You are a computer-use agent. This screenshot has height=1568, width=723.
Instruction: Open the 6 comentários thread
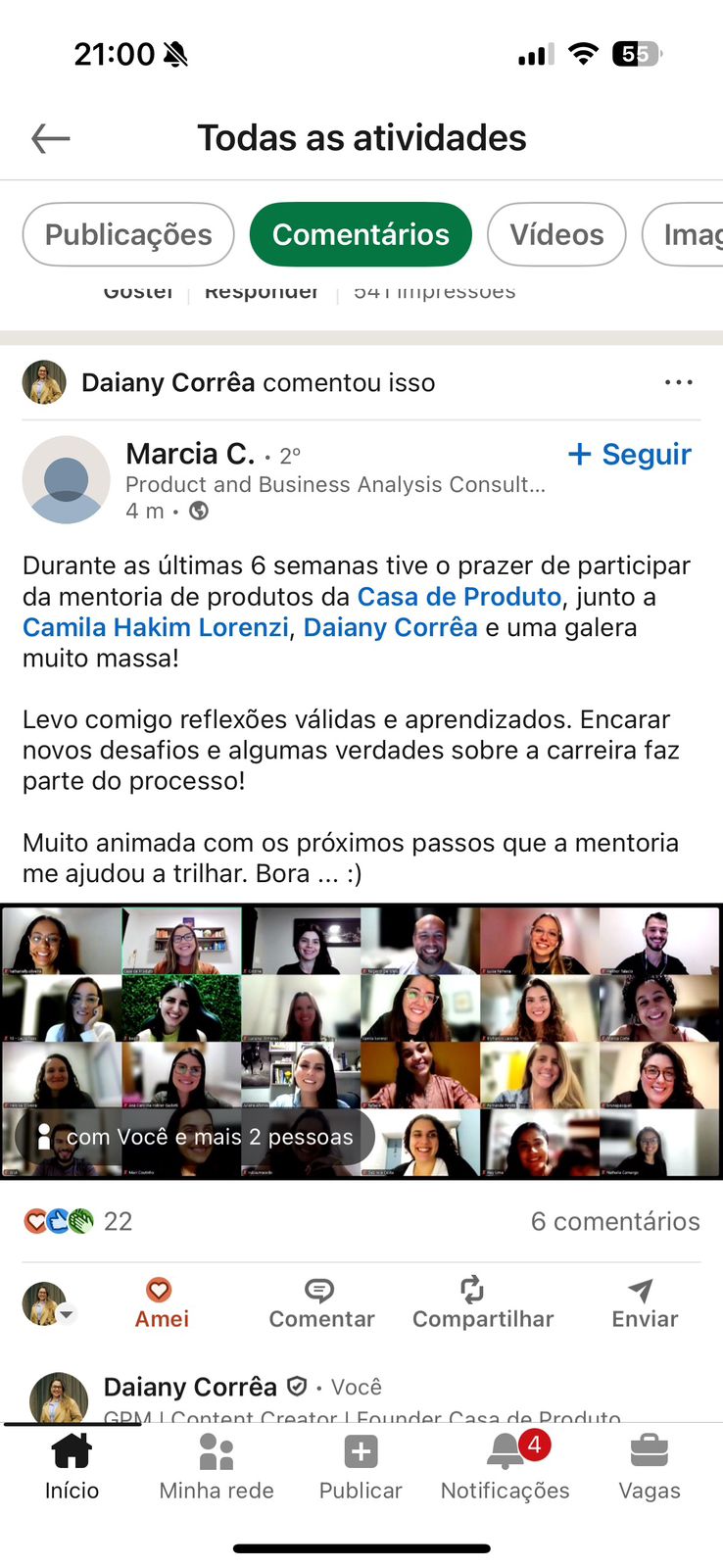615,1221
